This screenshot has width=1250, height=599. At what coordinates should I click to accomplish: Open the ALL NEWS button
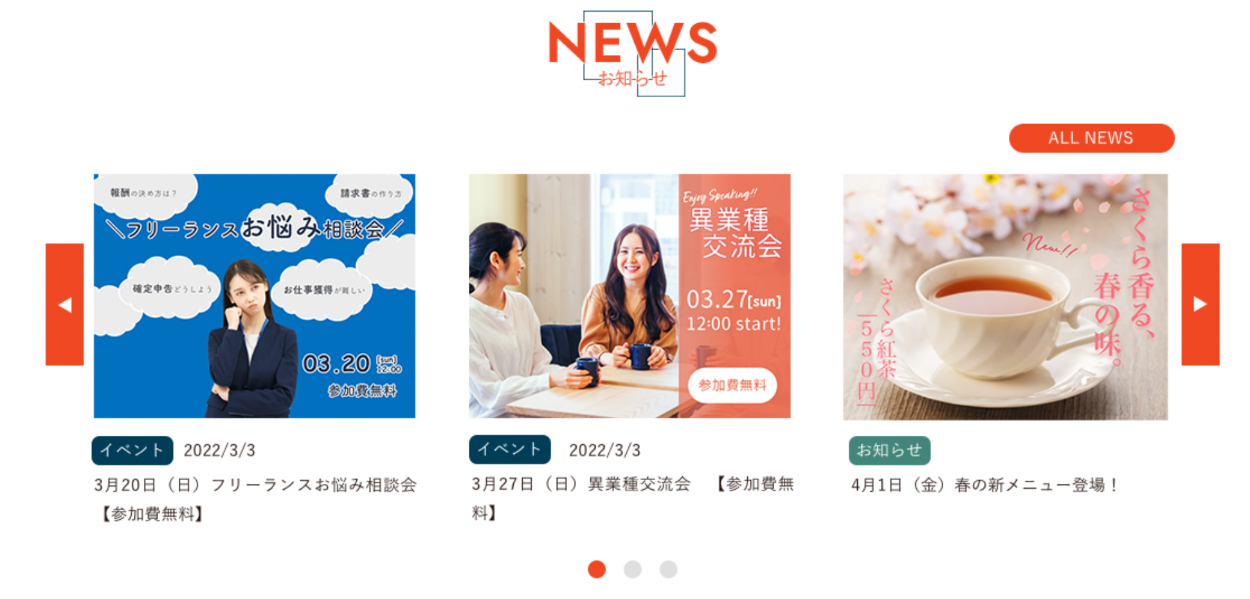point(1091,138)
